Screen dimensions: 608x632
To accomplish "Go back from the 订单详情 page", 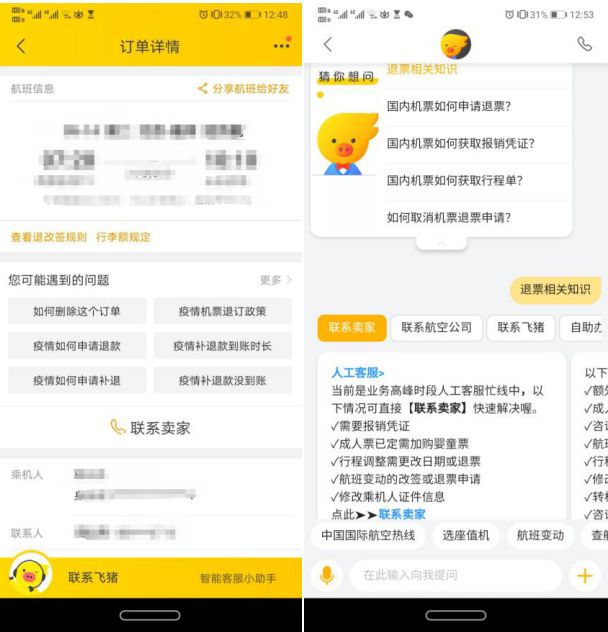I will [21, 47].
